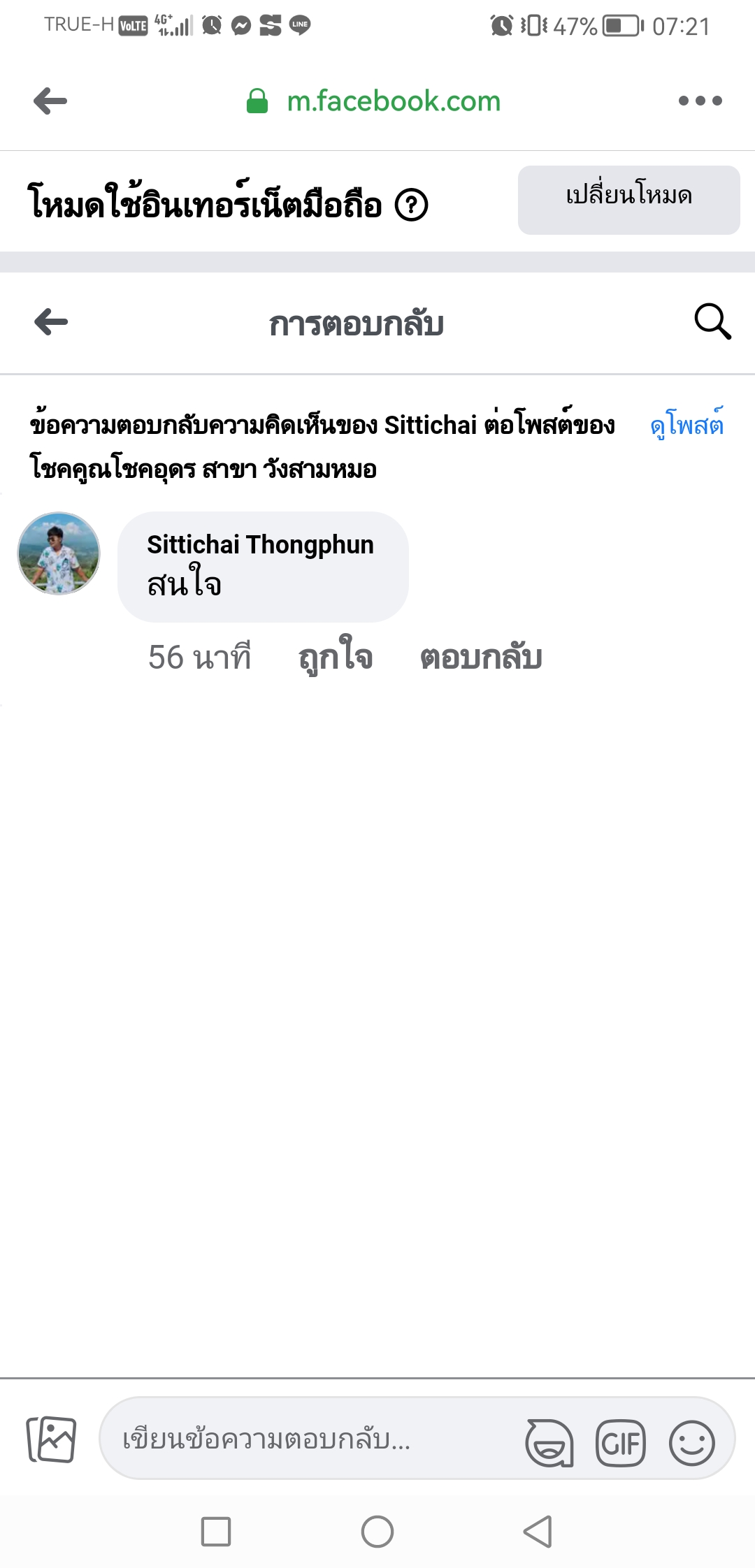The height and width of the screenshot is (1568, 755).
Task: Open the ดูโพสต์ link
Action: [686, 425]
